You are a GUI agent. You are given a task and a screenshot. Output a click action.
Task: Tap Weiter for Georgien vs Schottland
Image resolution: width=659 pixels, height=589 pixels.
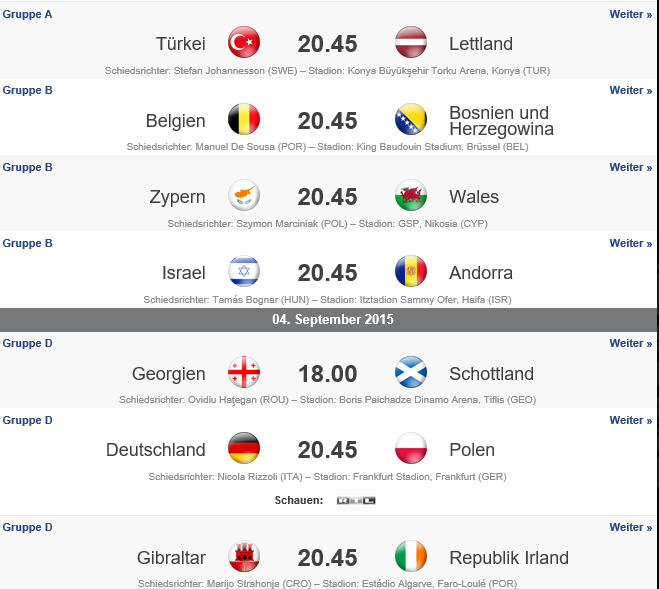pos(630,343)
